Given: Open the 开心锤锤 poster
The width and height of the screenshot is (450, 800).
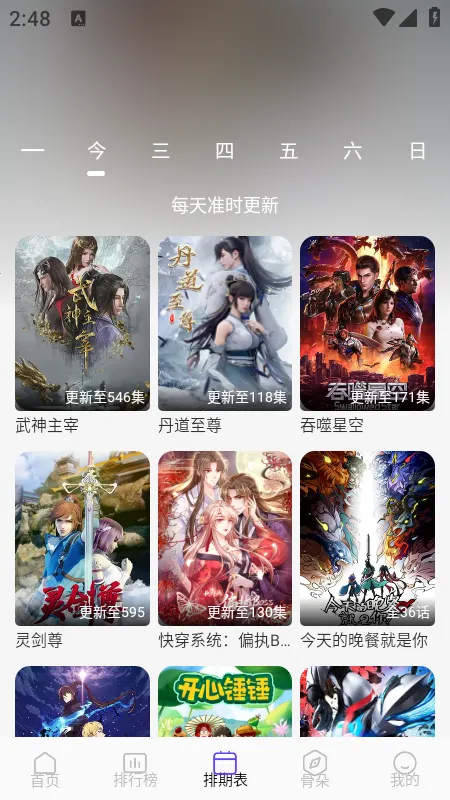Looking at the screenshot, I should pyautogui.click(x=224, y=701).
